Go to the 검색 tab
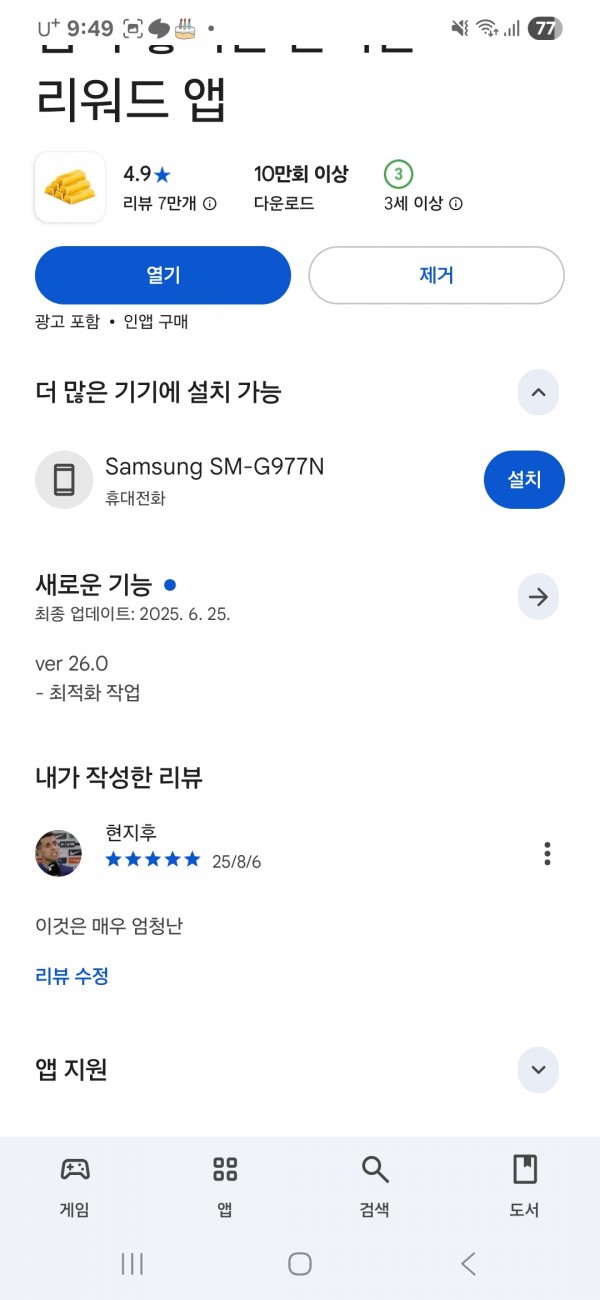This screenshot has width=600, height=1300. pyautogui.click(x=375, y=1186)
